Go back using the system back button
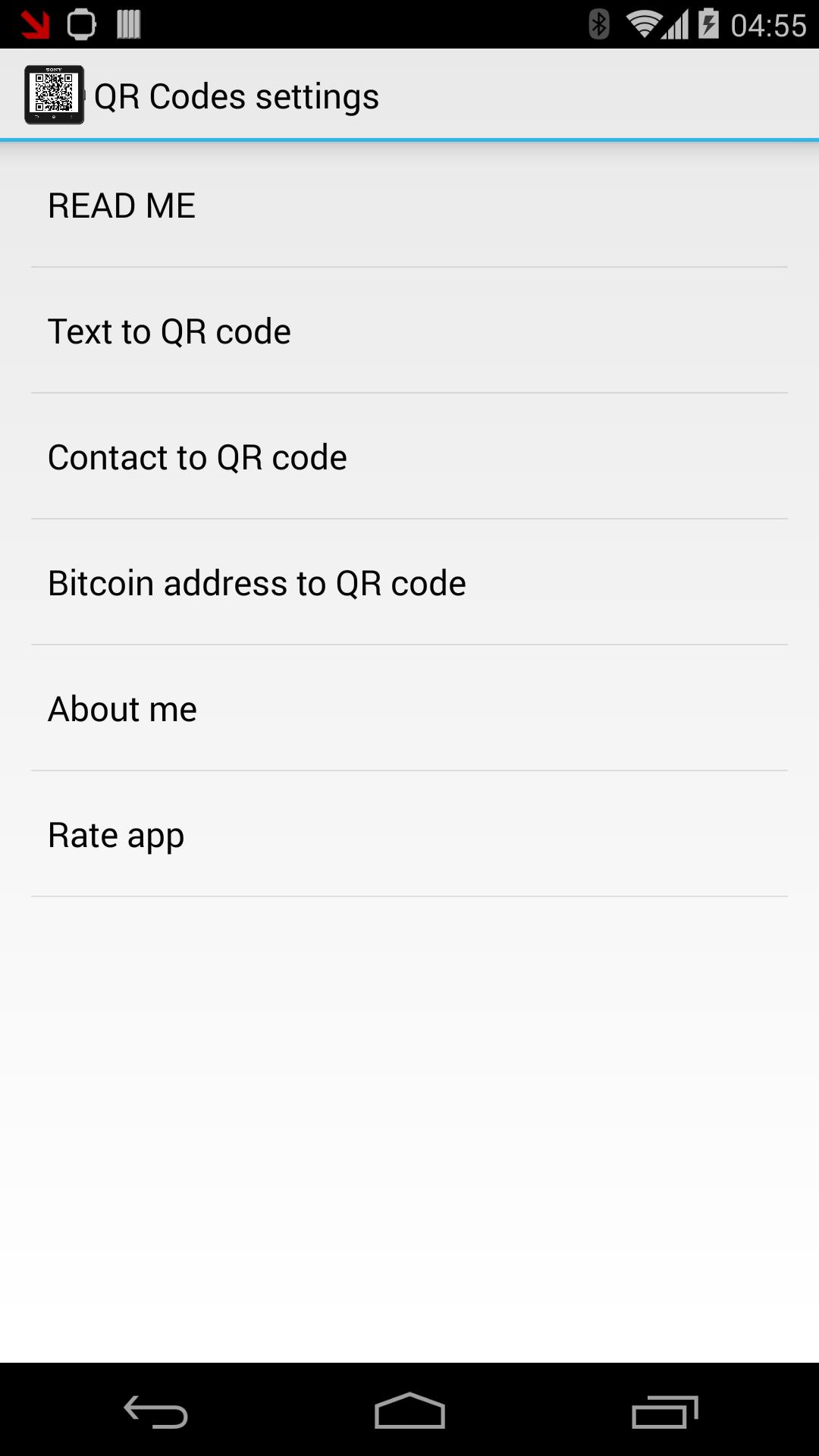Screen dimensions: 819x1456 [x=155, y=1411]
